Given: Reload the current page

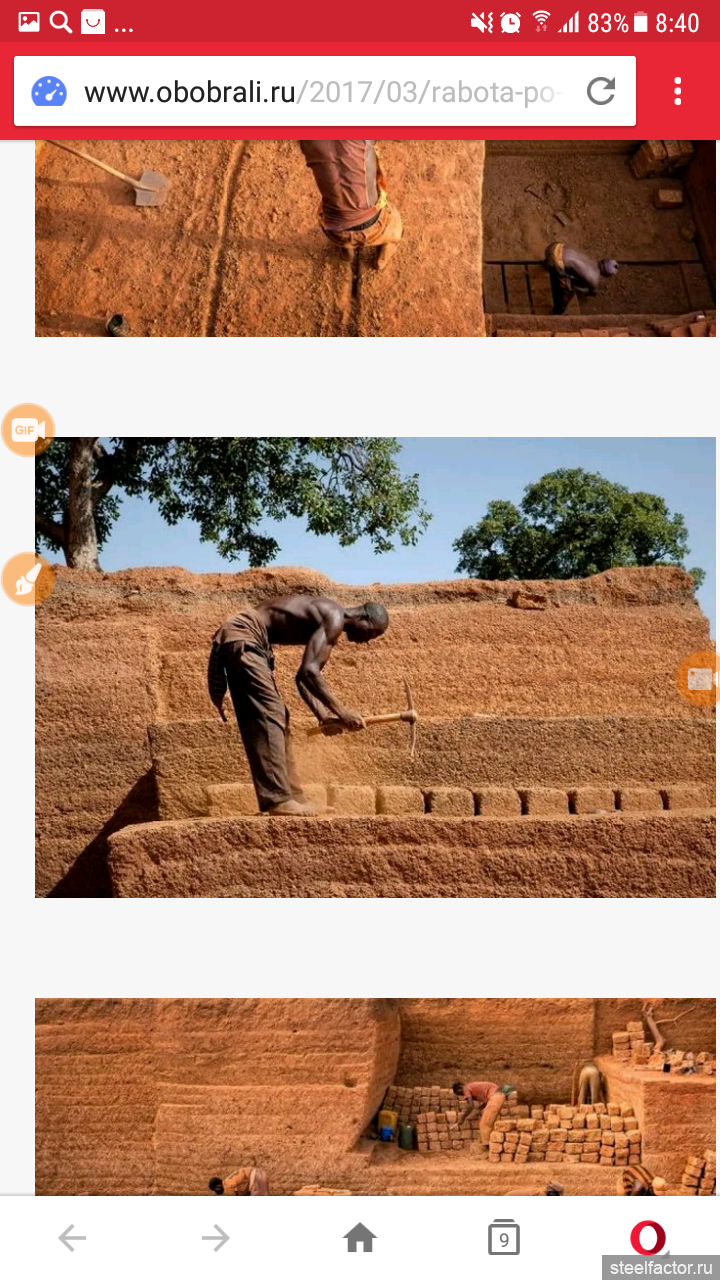Looking at the screenshot, I should point(600,92).
